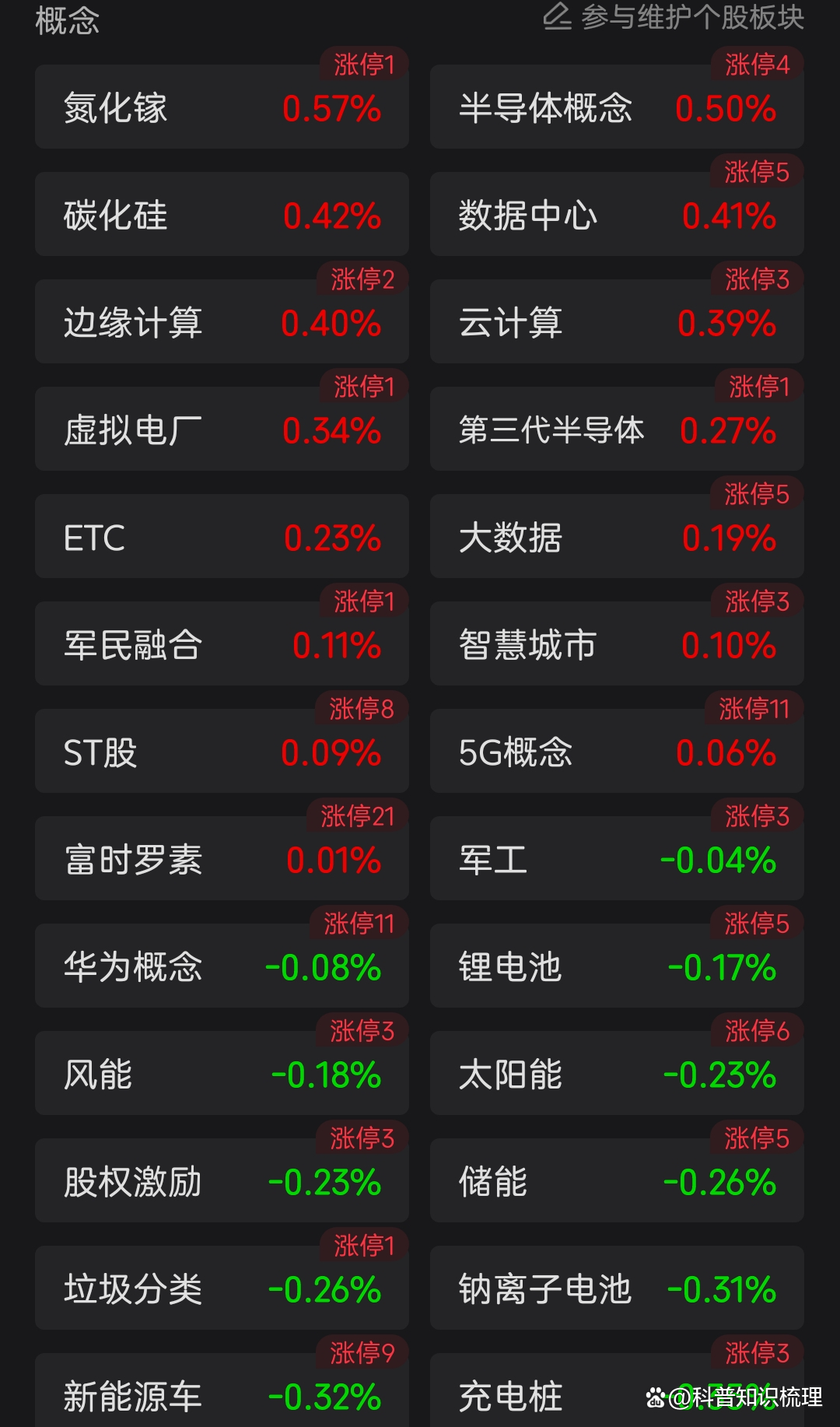View the 虚拟电厂 concept

[220, 430]
